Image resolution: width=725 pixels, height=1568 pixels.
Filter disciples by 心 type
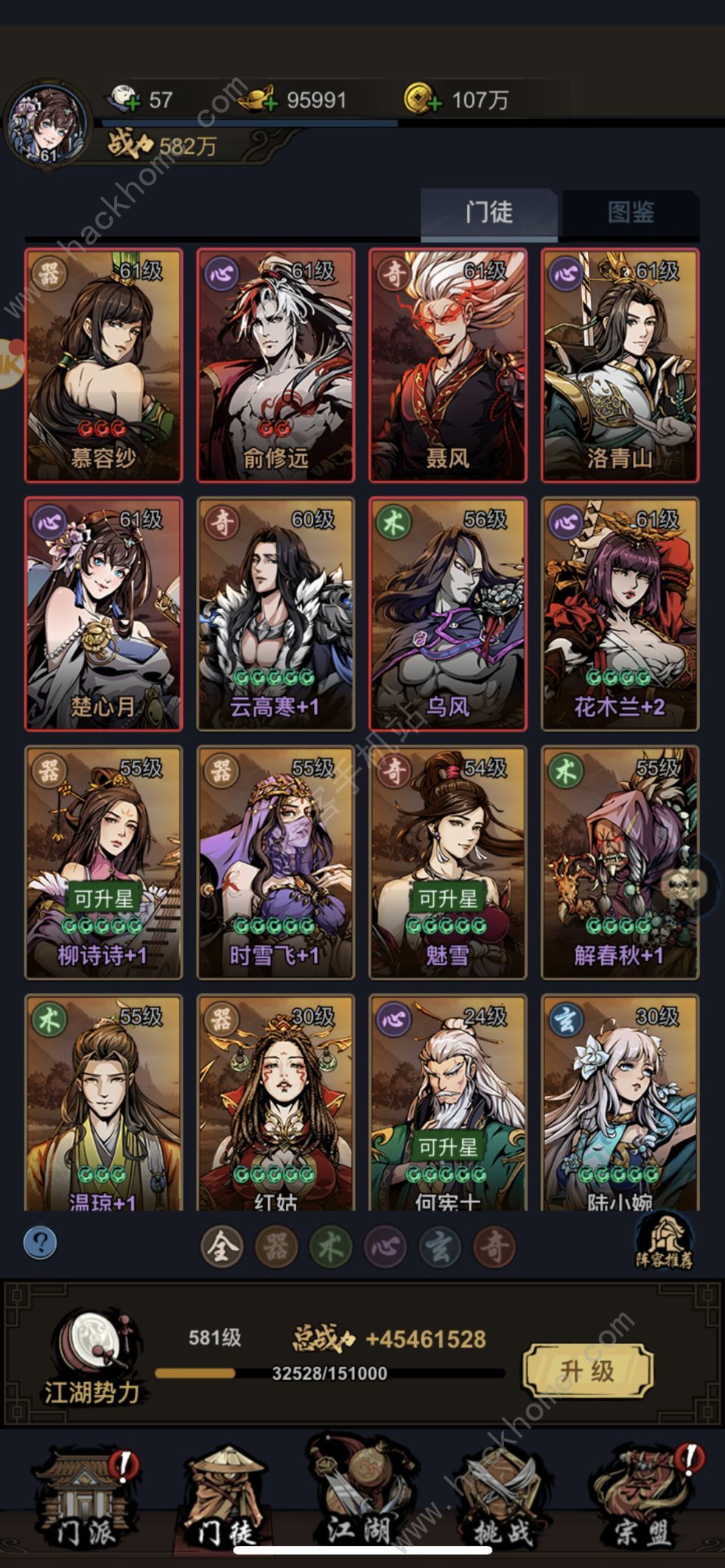tap(385, 1247)
